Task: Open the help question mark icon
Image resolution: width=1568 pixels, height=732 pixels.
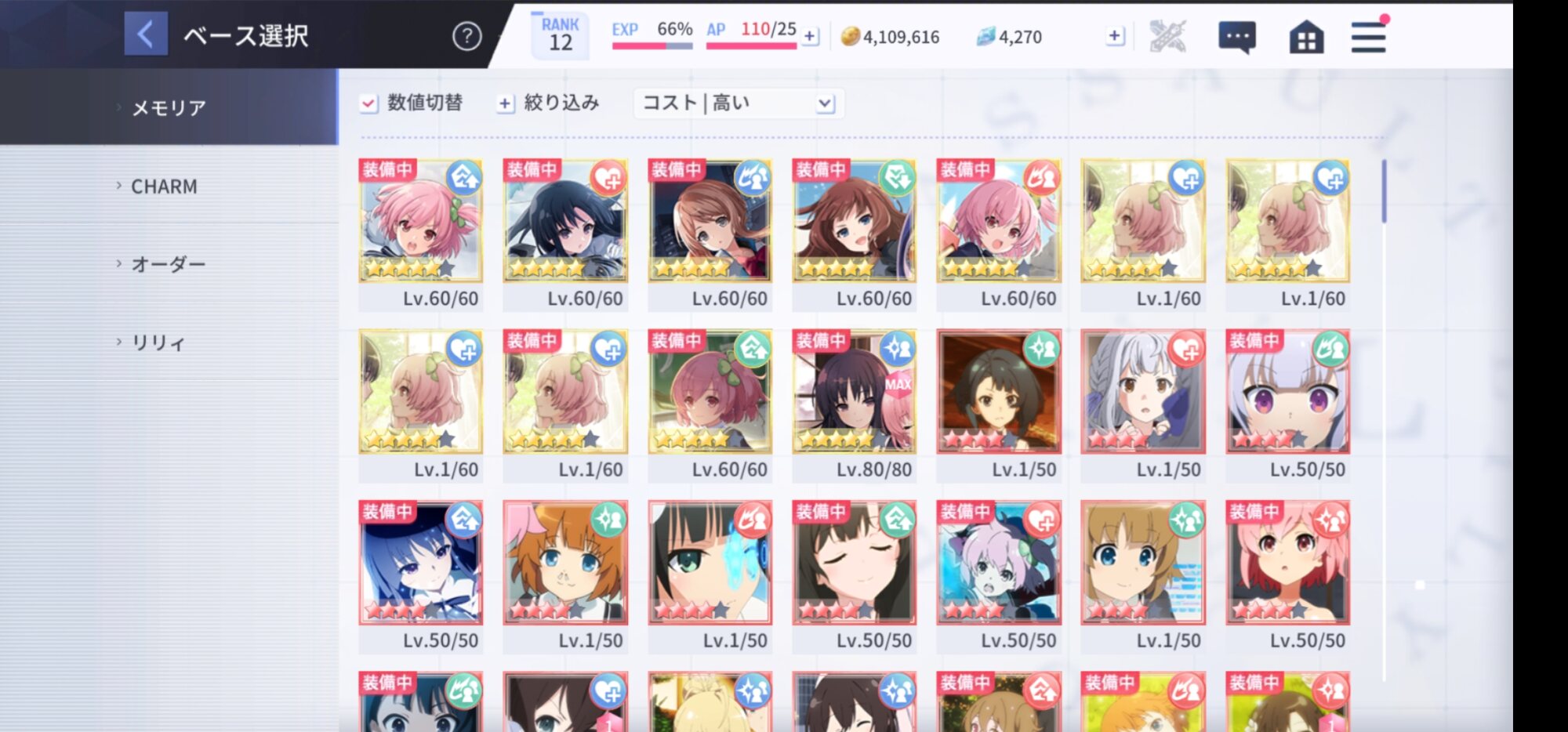Action: pos(466,36)
